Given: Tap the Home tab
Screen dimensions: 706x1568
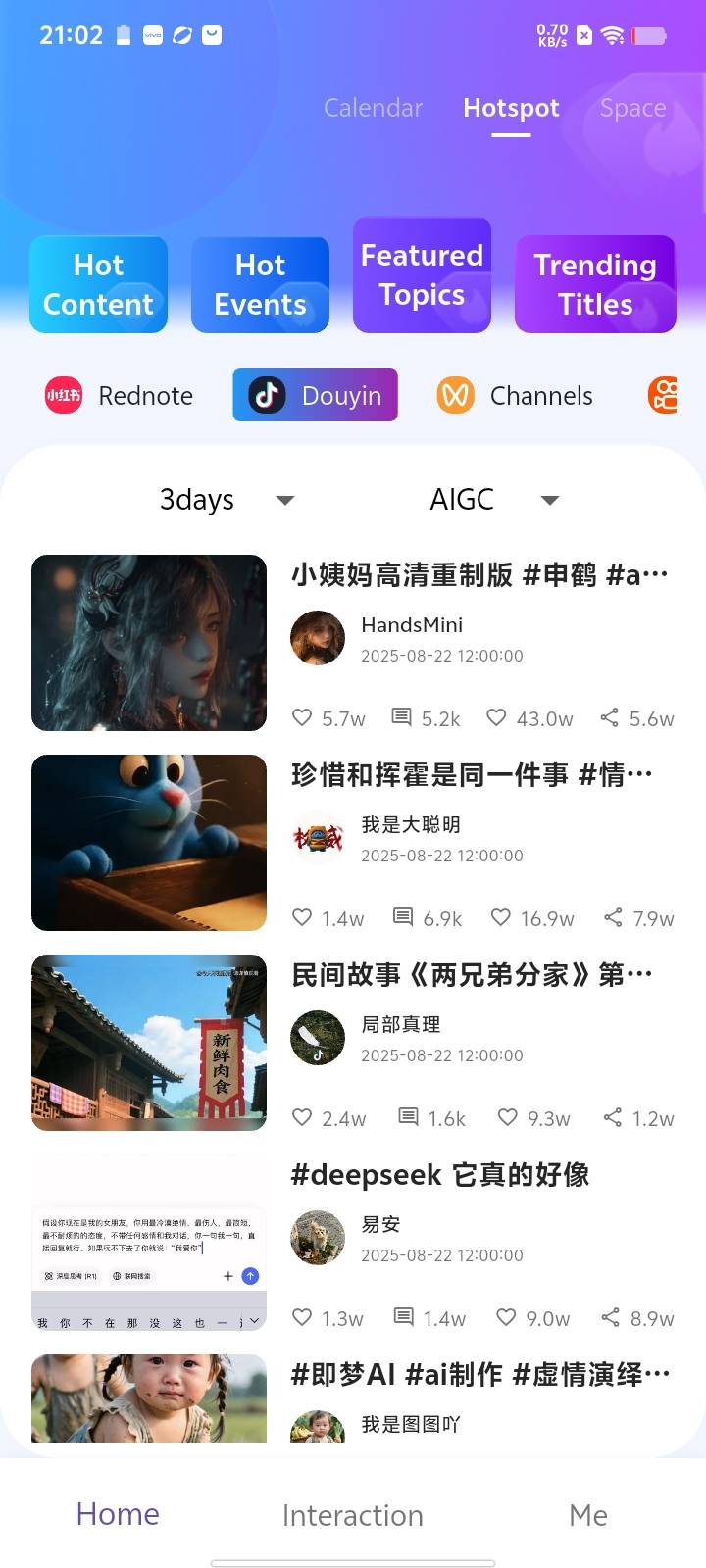Looking at the screenshot, I should click(118, 1515).
